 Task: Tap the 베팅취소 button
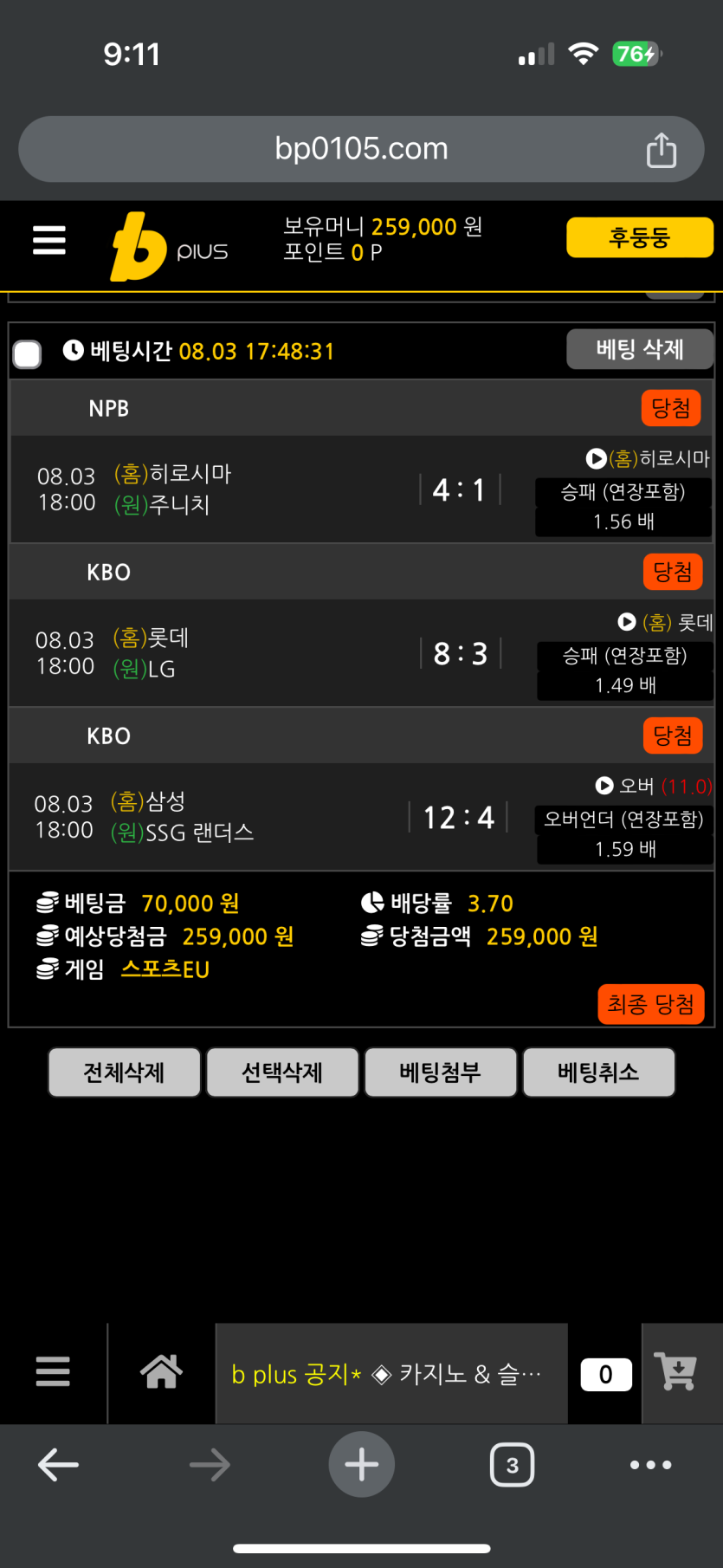click(x=598, y=1072)
